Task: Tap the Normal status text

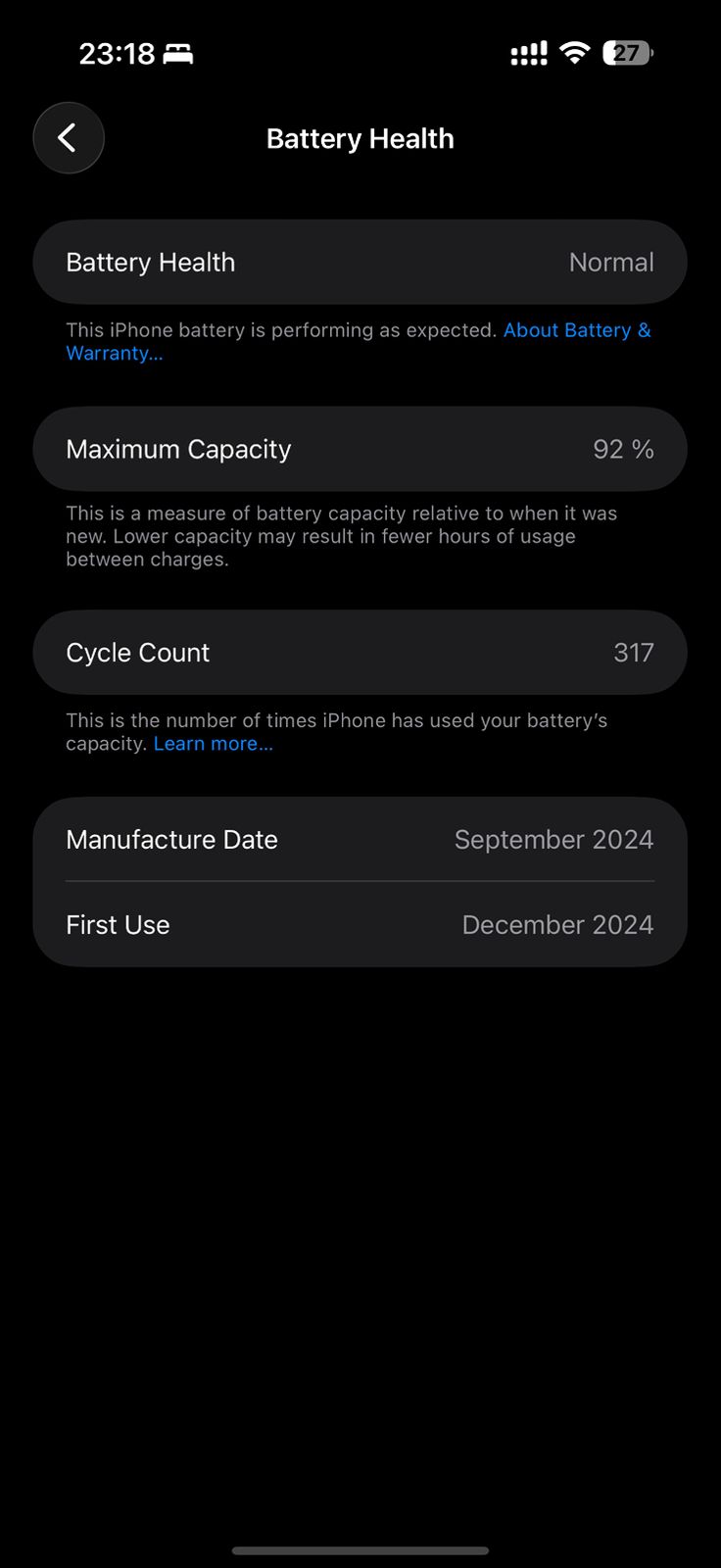Action: [611, 262]
